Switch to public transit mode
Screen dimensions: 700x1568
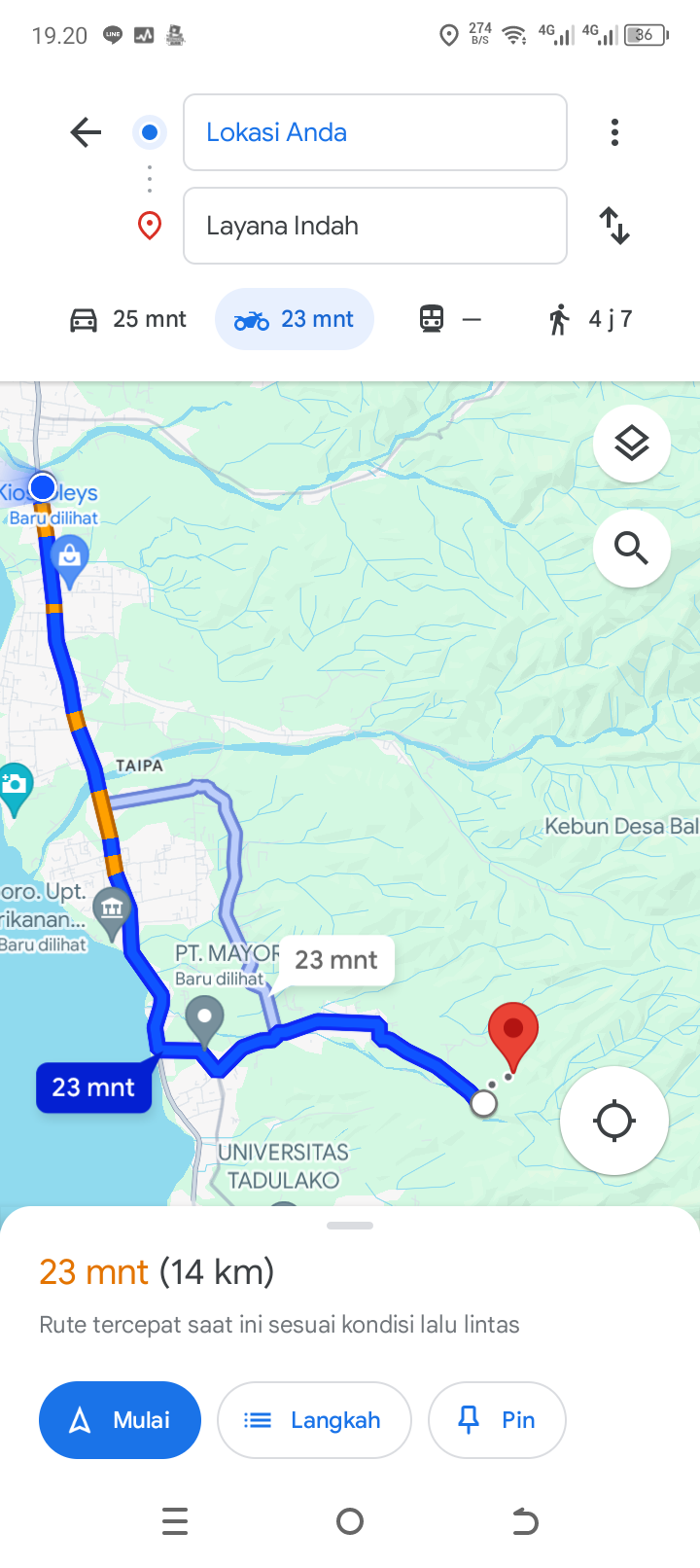450,319
